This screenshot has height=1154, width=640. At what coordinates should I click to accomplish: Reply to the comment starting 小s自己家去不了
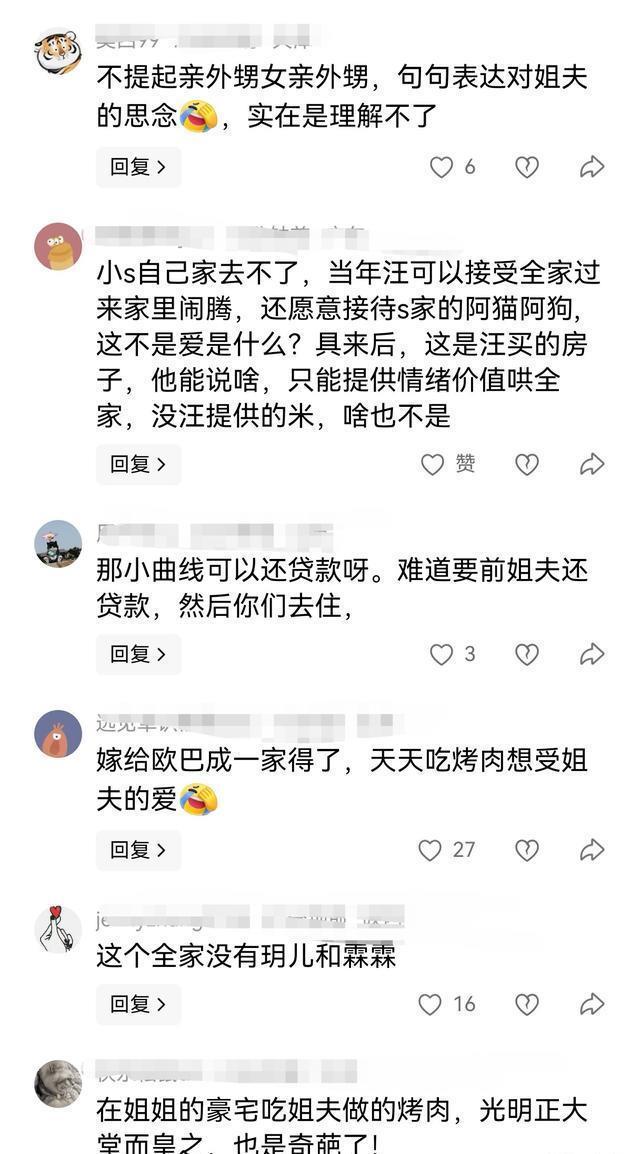point(138,464)
